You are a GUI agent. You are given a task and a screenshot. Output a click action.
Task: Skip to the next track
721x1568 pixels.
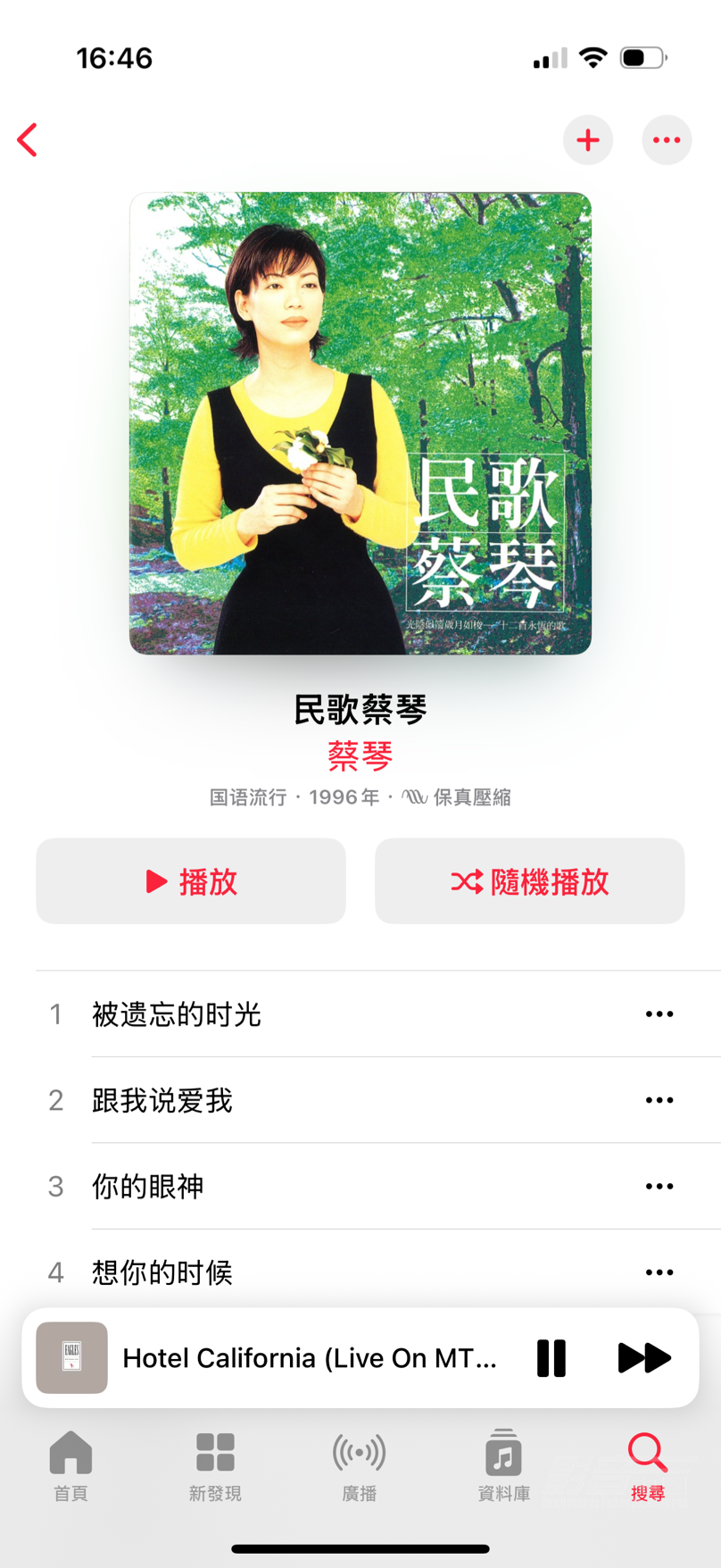pos(643,1358)
